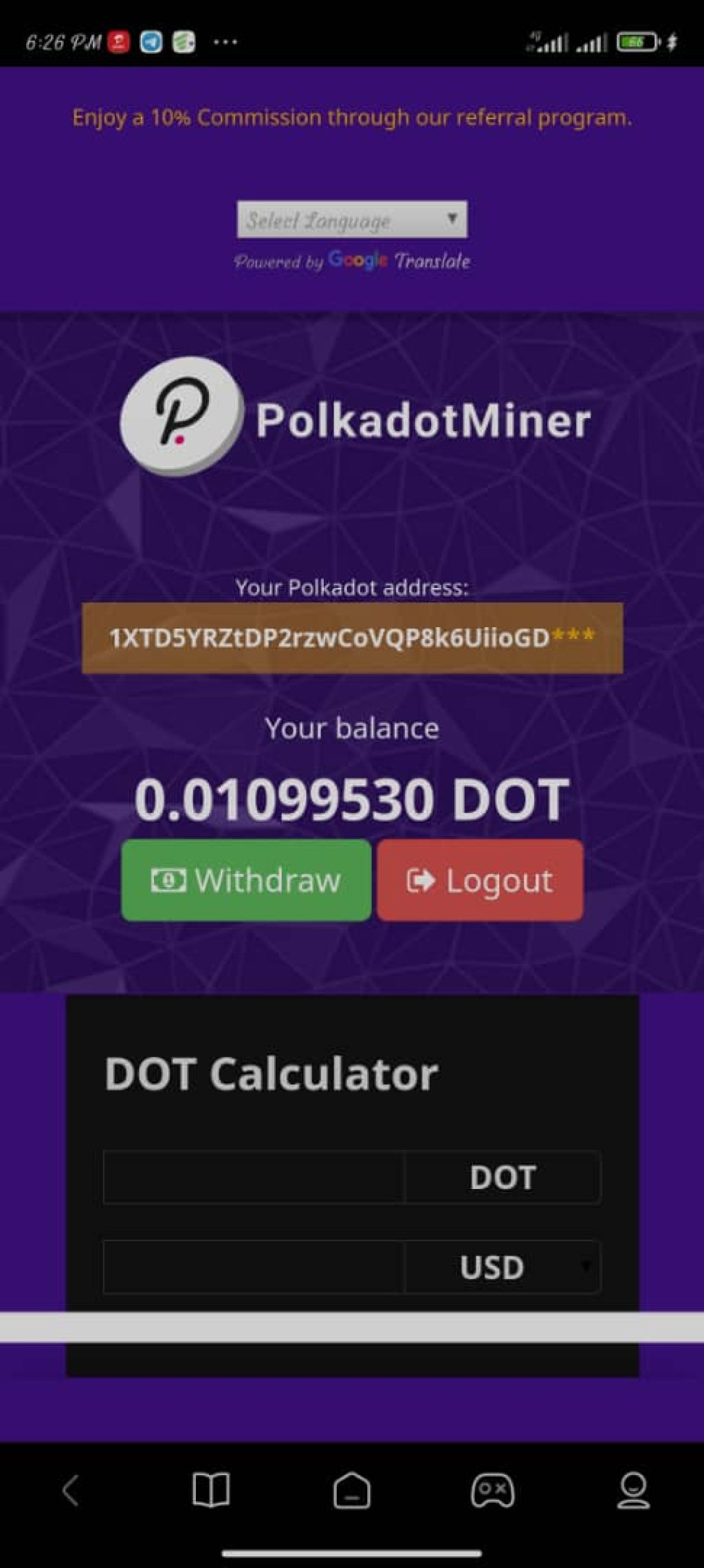Open the Select Language dropdown

[352, 219]
